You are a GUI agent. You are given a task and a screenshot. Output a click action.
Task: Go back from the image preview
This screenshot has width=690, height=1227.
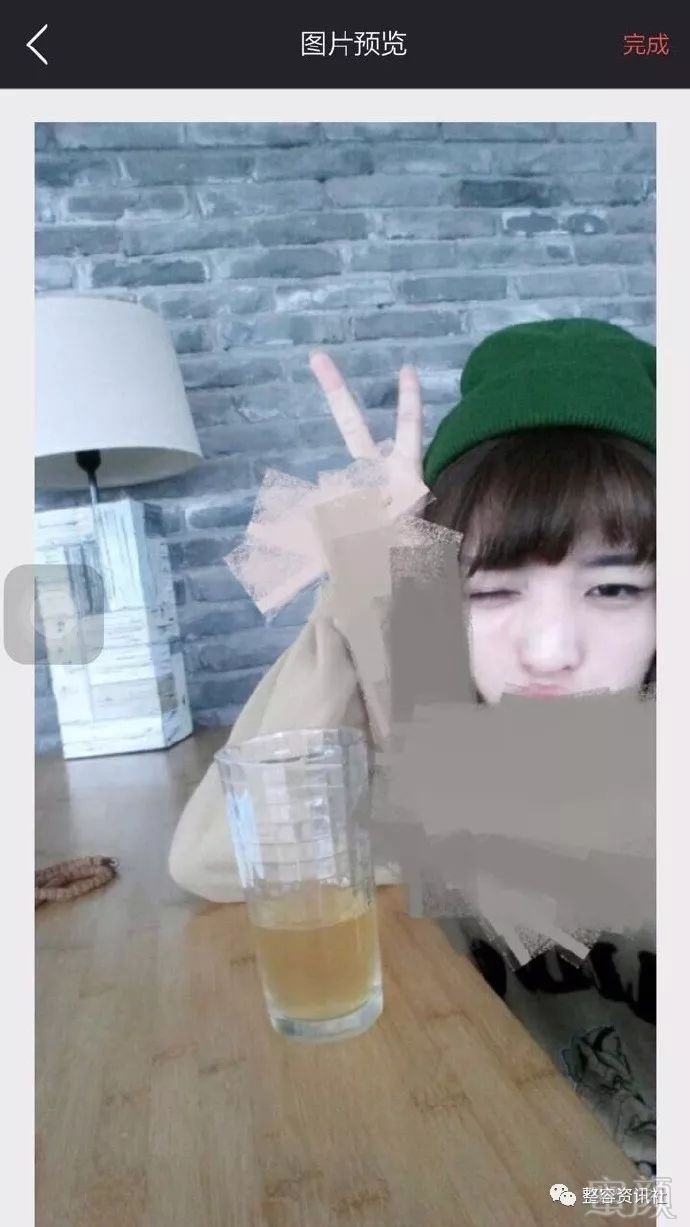(38, 45)
